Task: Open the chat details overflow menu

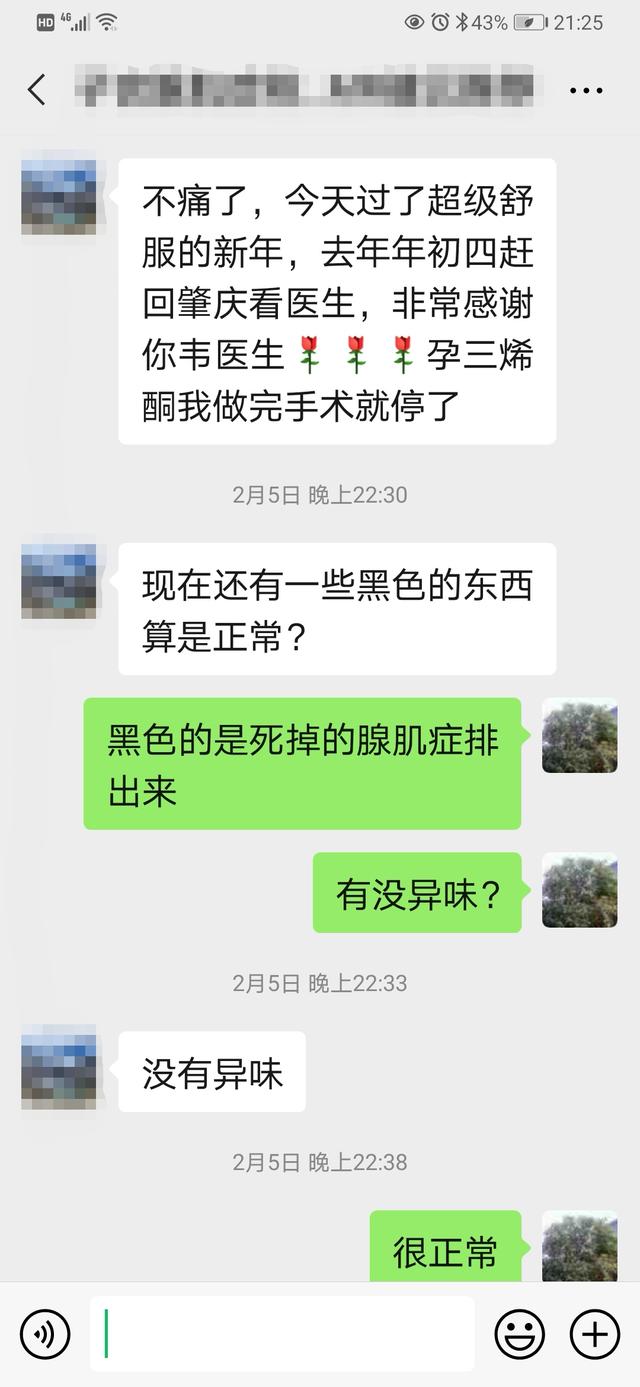Action: (585, 90)
